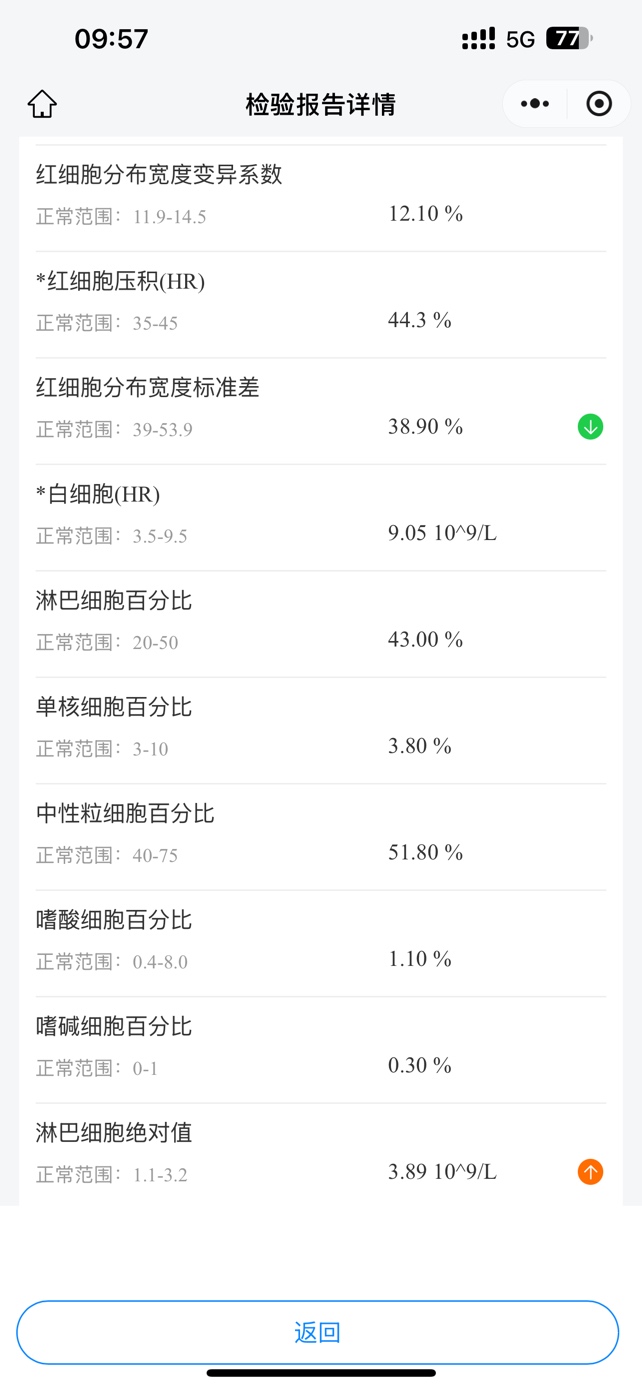Go to the mini program home

[x=42, y=103]
